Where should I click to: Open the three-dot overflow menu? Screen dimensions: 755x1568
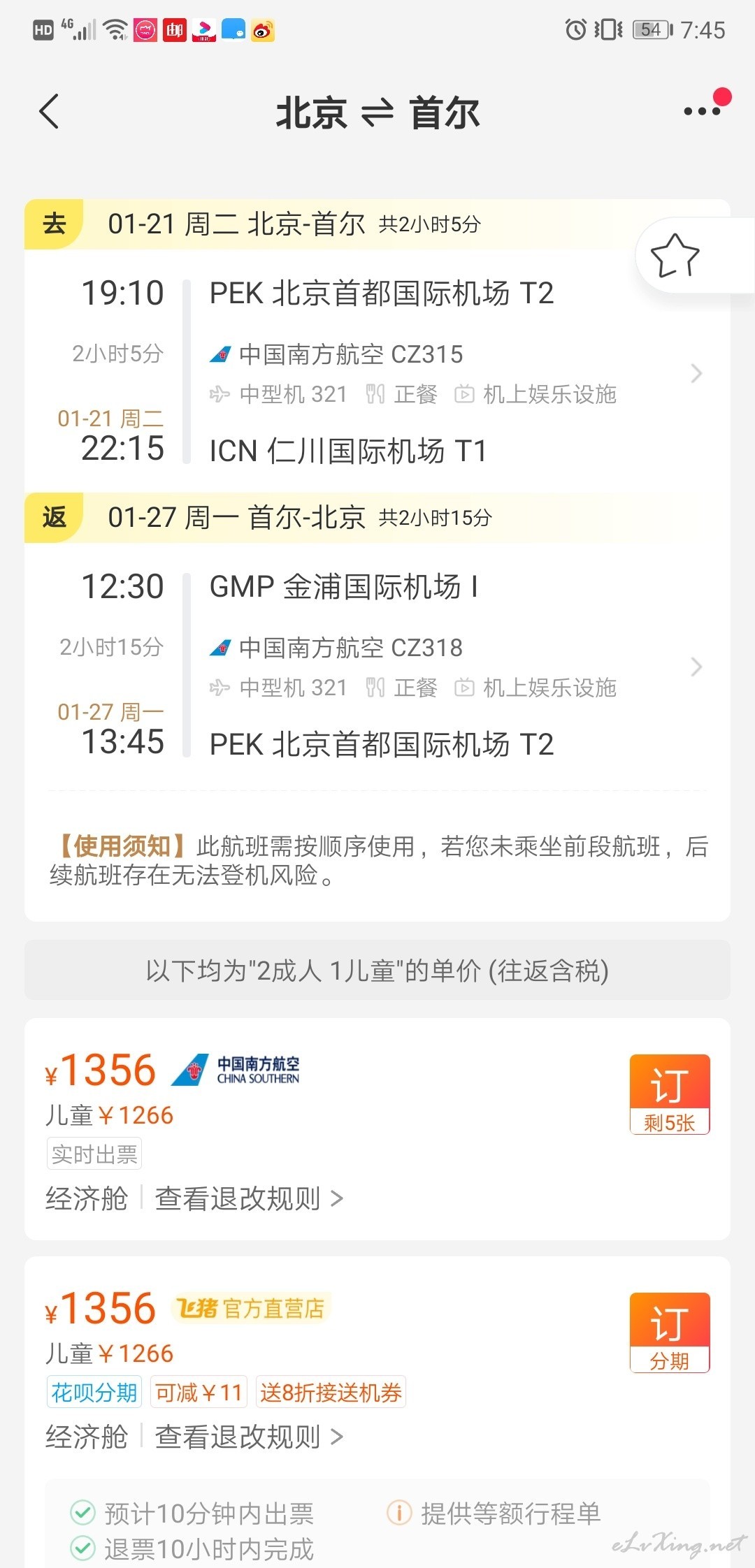click(x=703, y=110)
